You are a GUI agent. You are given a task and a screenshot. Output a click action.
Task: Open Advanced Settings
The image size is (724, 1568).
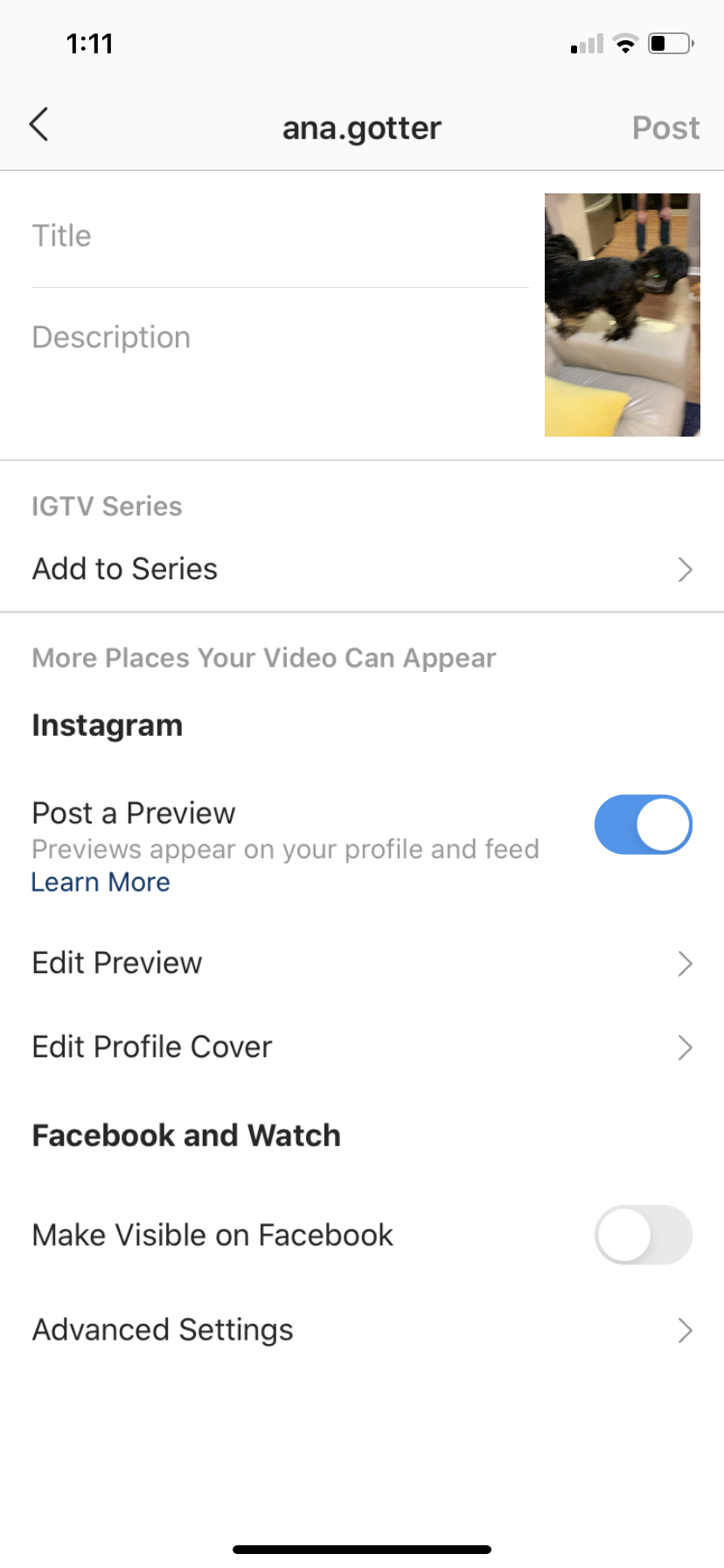tap(362, 1330)
